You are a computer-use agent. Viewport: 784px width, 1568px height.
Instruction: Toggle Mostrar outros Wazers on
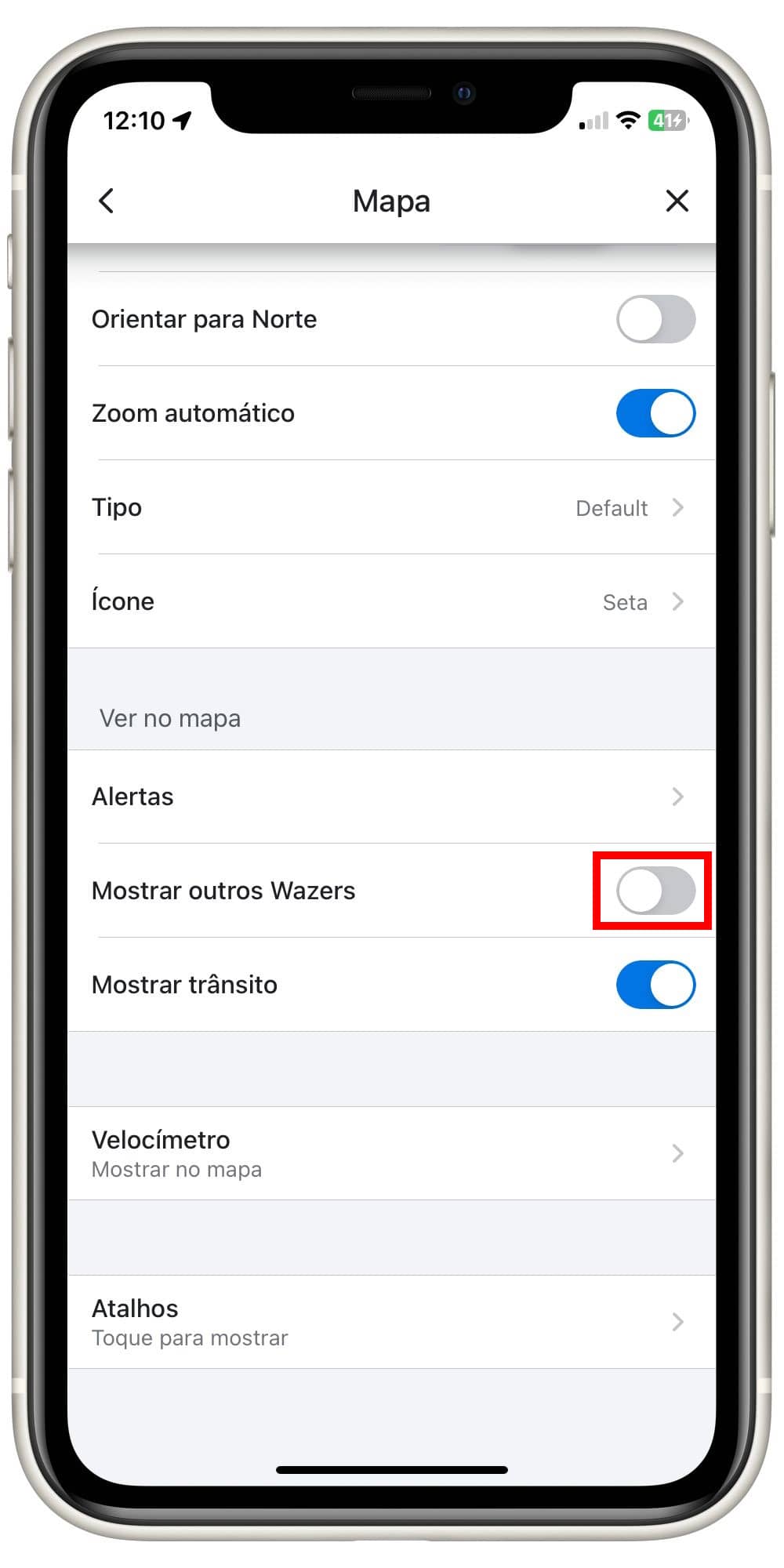click(x=655, y=891)
